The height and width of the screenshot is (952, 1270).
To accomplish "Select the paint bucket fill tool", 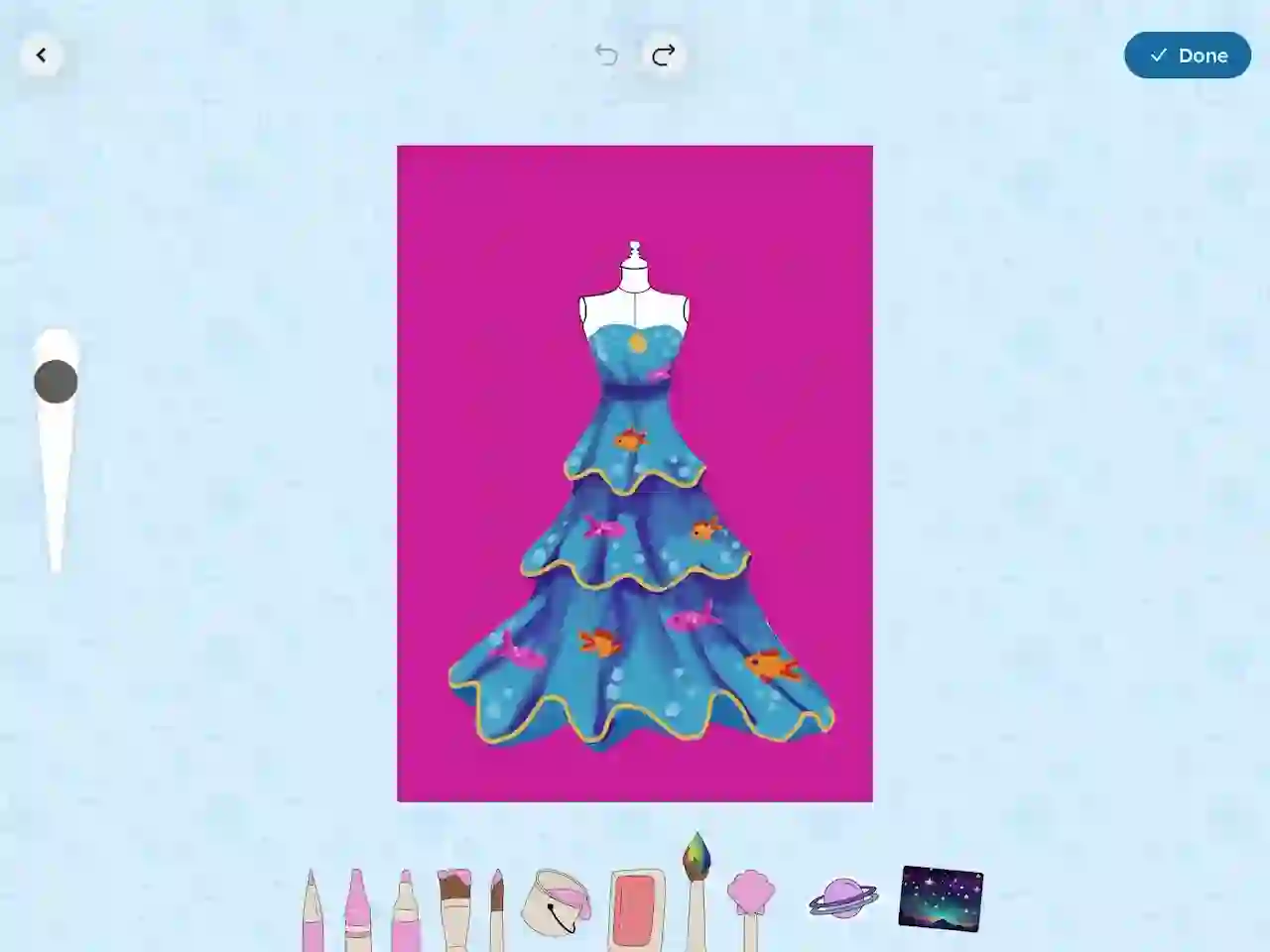I will pos(555,901).
